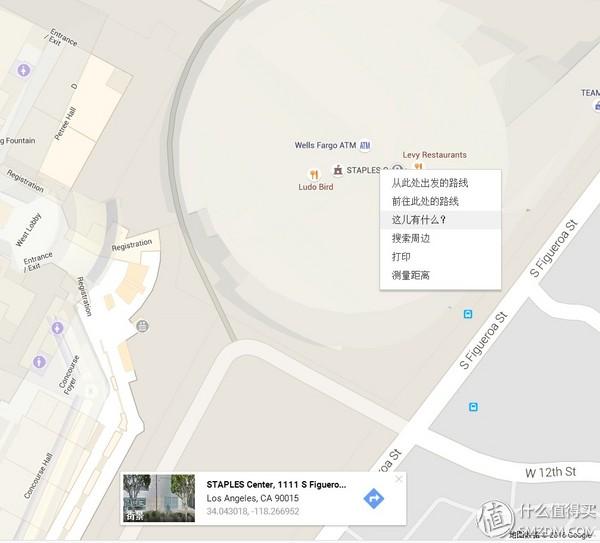The image size is (600, 543).
Task: Open the Levy Restaurants marker
Action: pos(418,167)
